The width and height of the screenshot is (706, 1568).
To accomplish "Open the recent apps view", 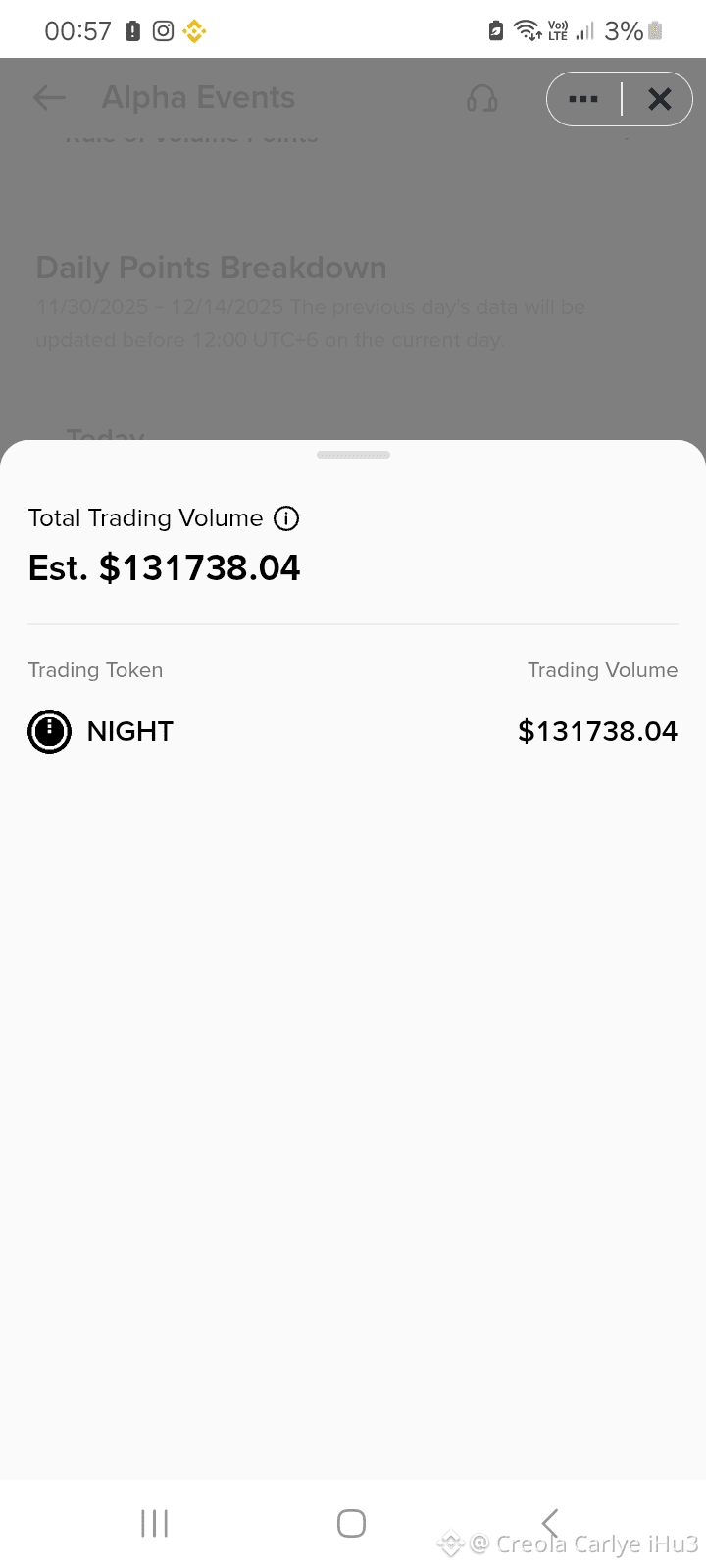I will tap(154, 1523).
